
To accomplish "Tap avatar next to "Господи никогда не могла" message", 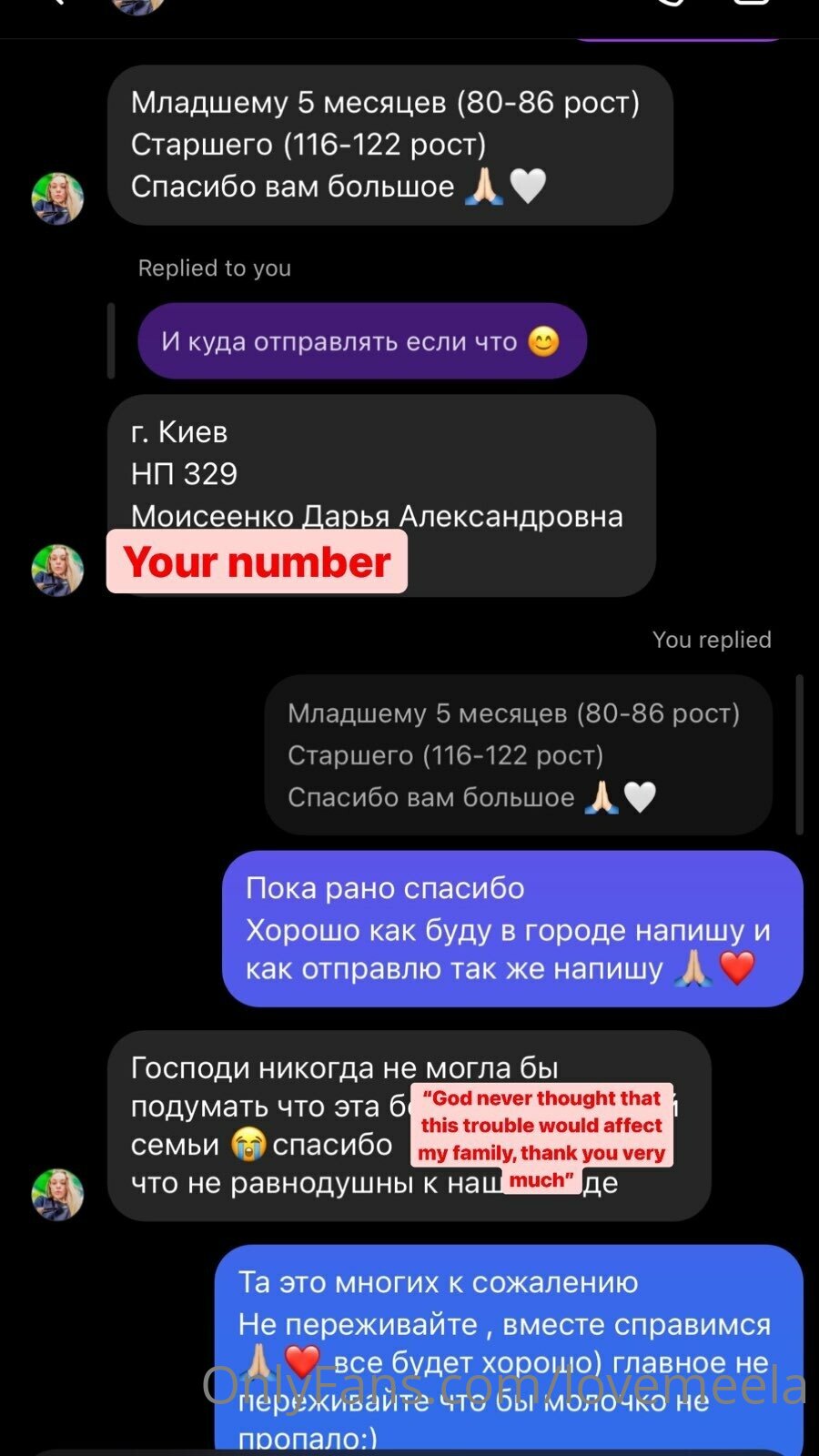I will pos(57,1194).
